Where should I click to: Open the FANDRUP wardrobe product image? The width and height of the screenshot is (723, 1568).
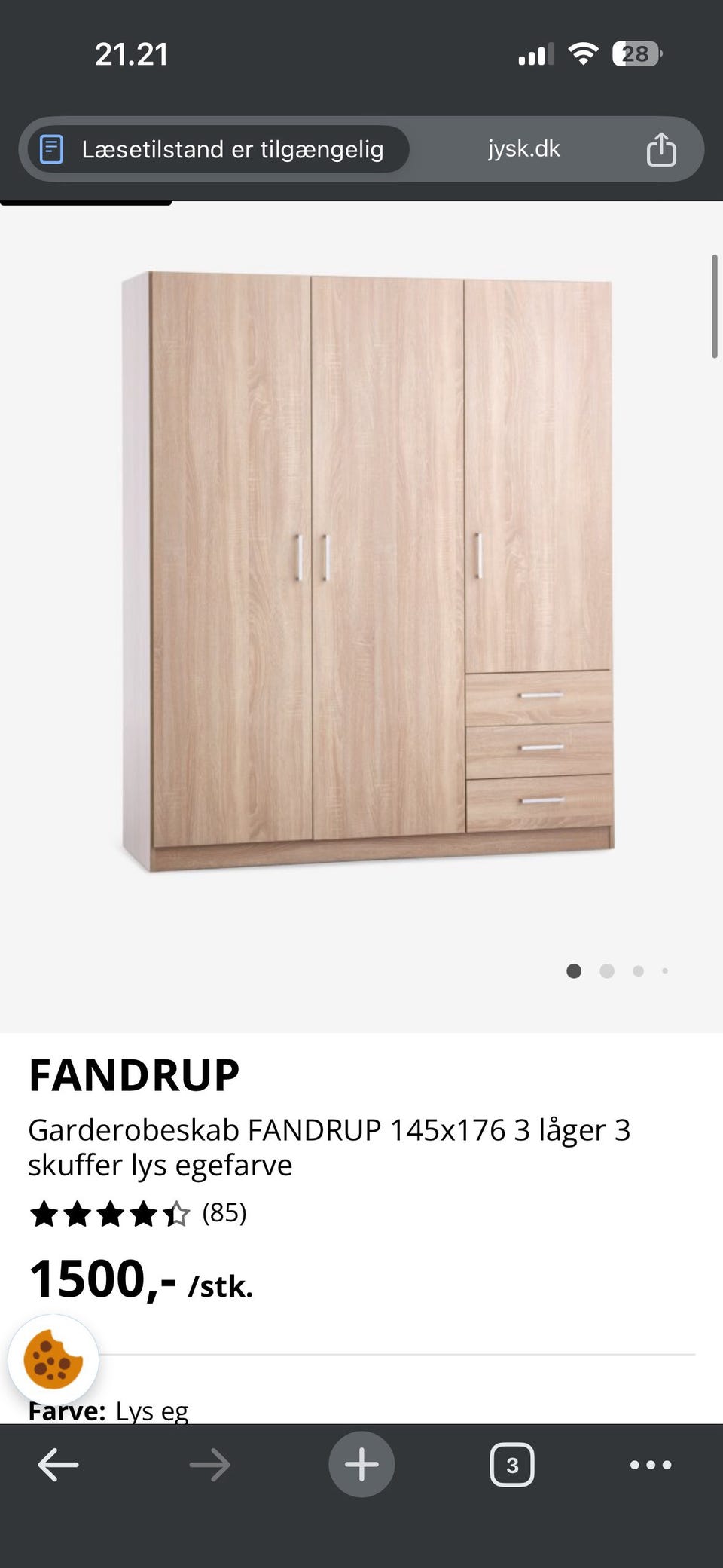point(368,571)
